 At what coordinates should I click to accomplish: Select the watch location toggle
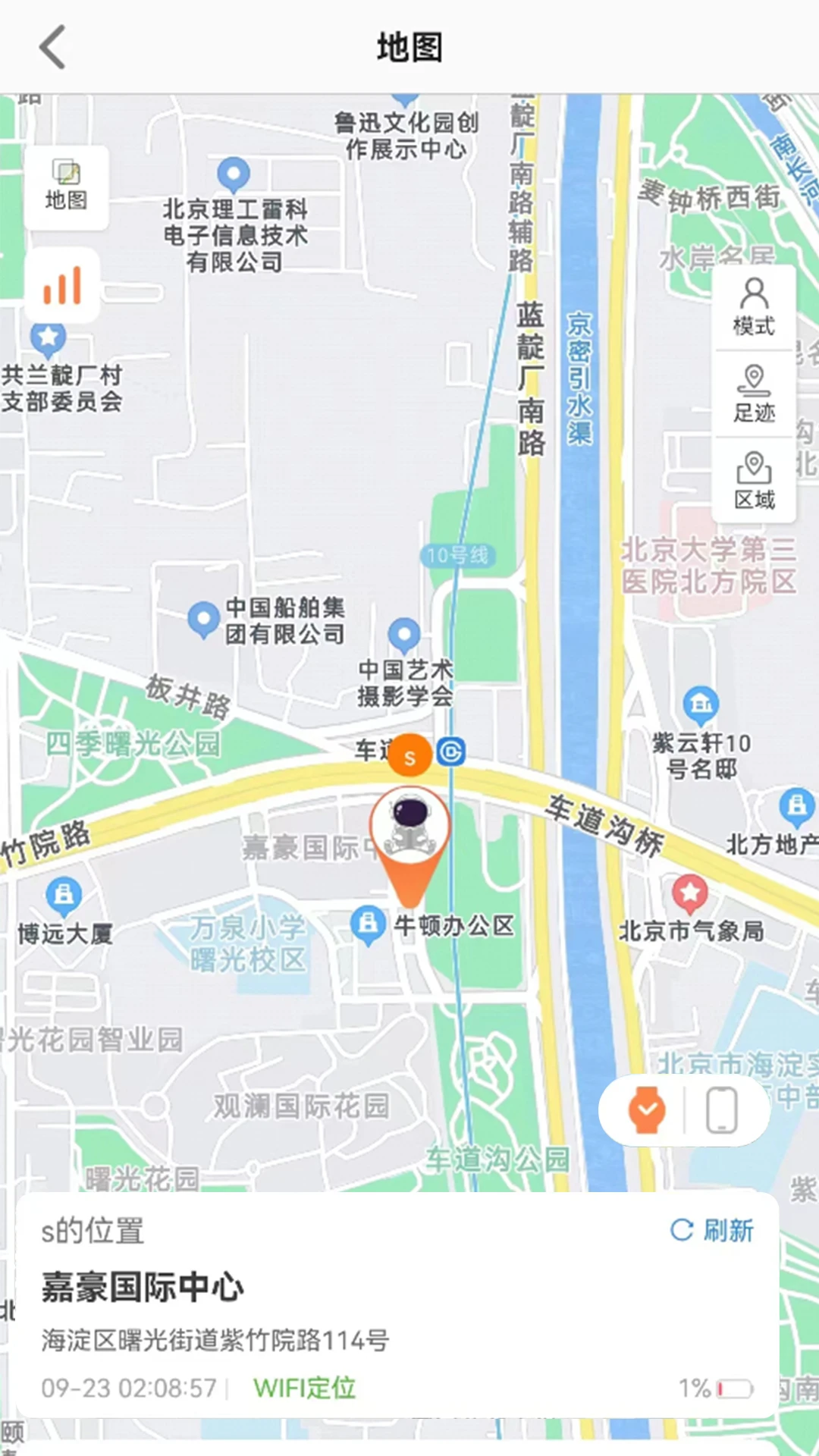point(647,1109)
